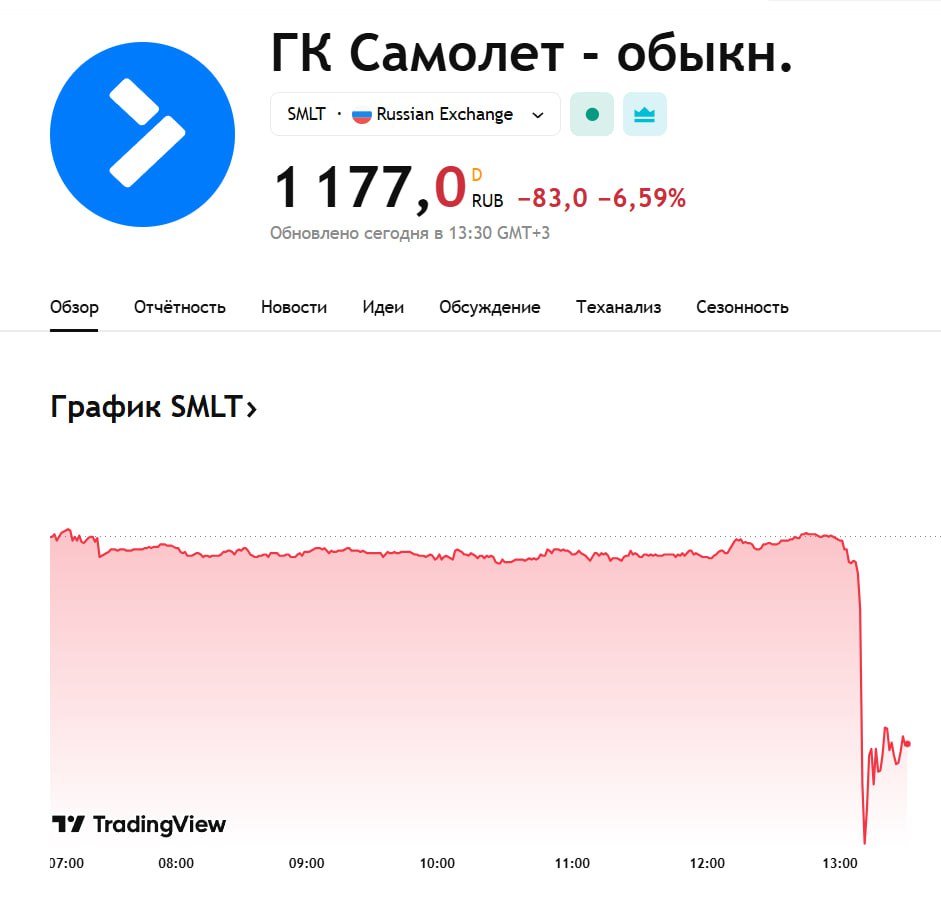Switch to the Обзор tab
The height and width of the screenshot is (905, 941).
click(x=74, y=307)
